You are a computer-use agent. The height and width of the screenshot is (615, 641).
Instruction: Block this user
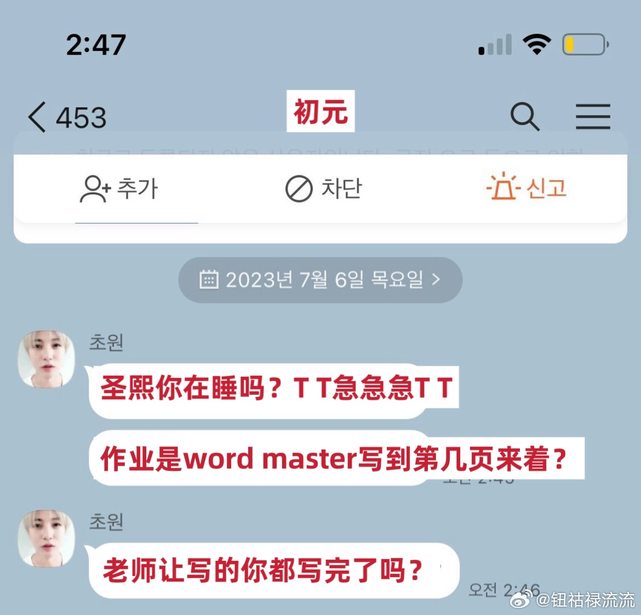click(322, 188)
